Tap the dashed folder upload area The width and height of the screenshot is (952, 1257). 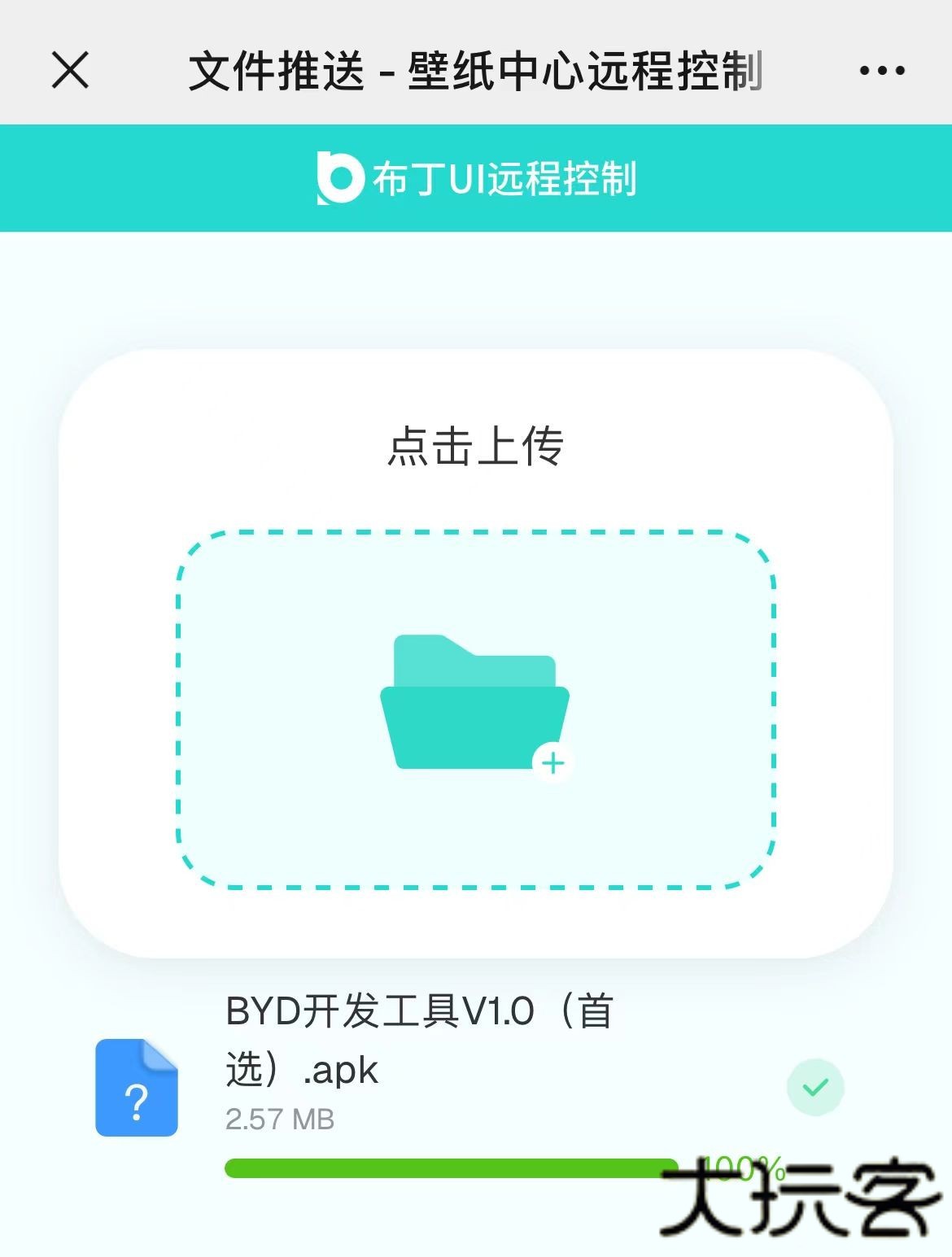point(475,709)
